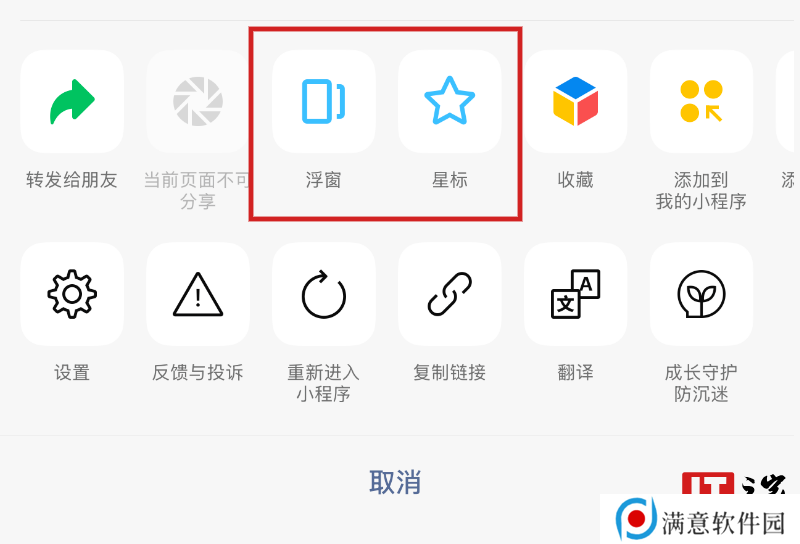The width and height of the screenshot is (800, 544).
Task: Open 反馈与投诉 feedback and complaints
Action: click(198, 294)
